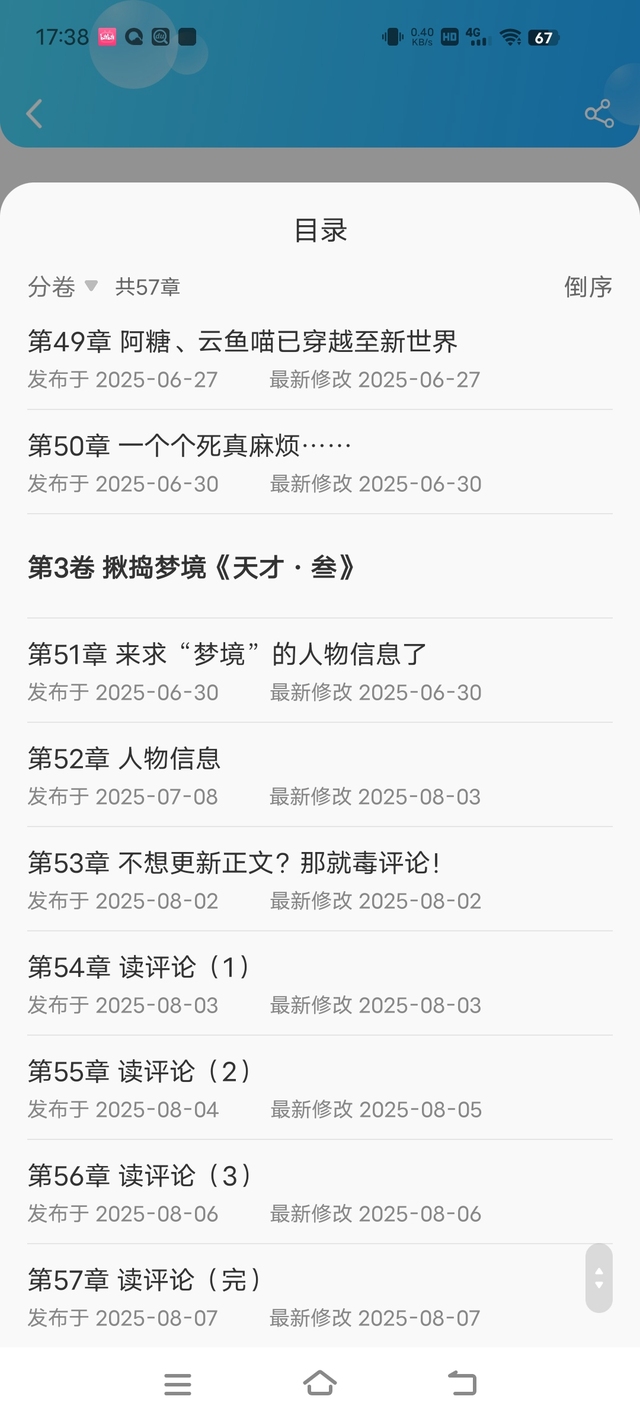This screenshot has width=640, height=1422.
Task: Tap the fast-scroll handle on the right
Action: [x=599, y=1278]
